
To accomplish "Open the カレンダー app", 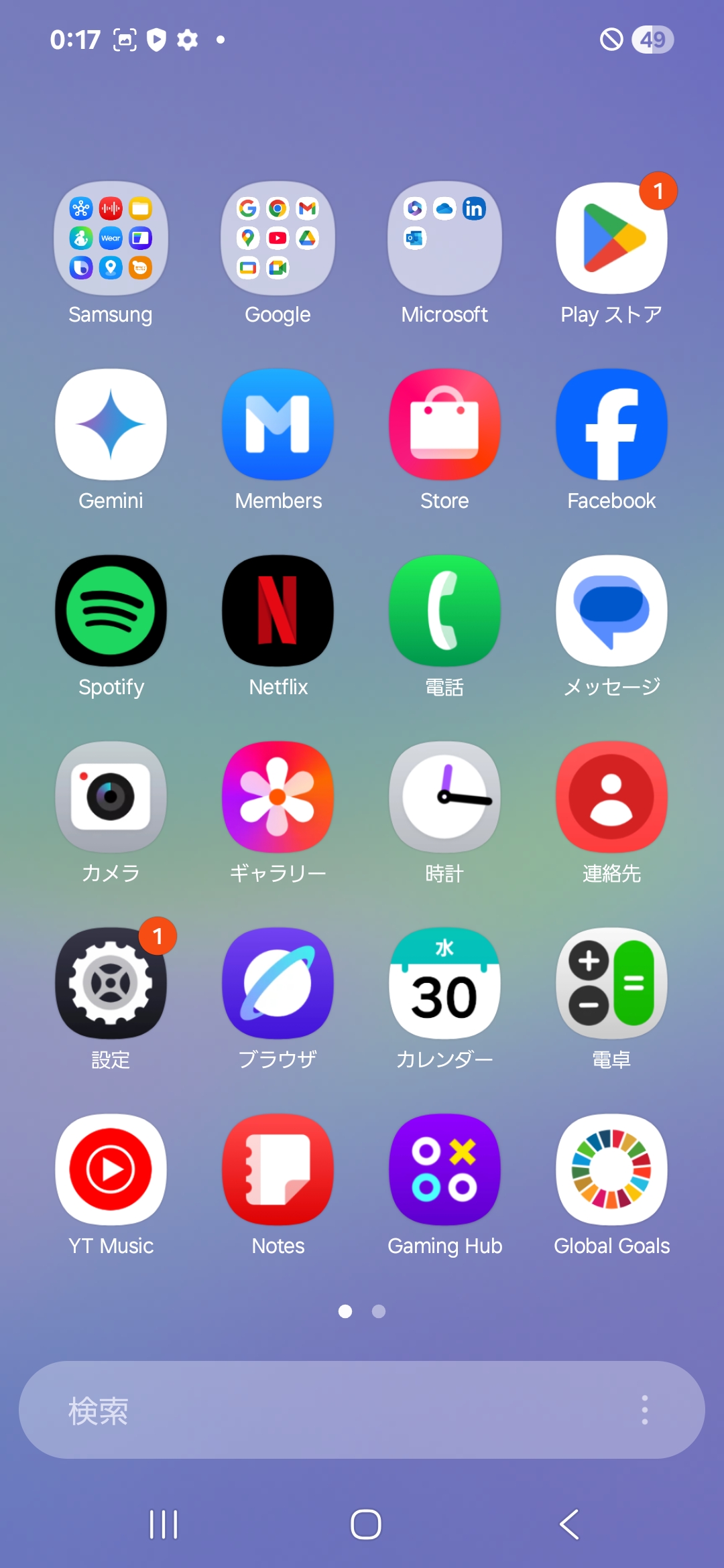I will (444, 984).
